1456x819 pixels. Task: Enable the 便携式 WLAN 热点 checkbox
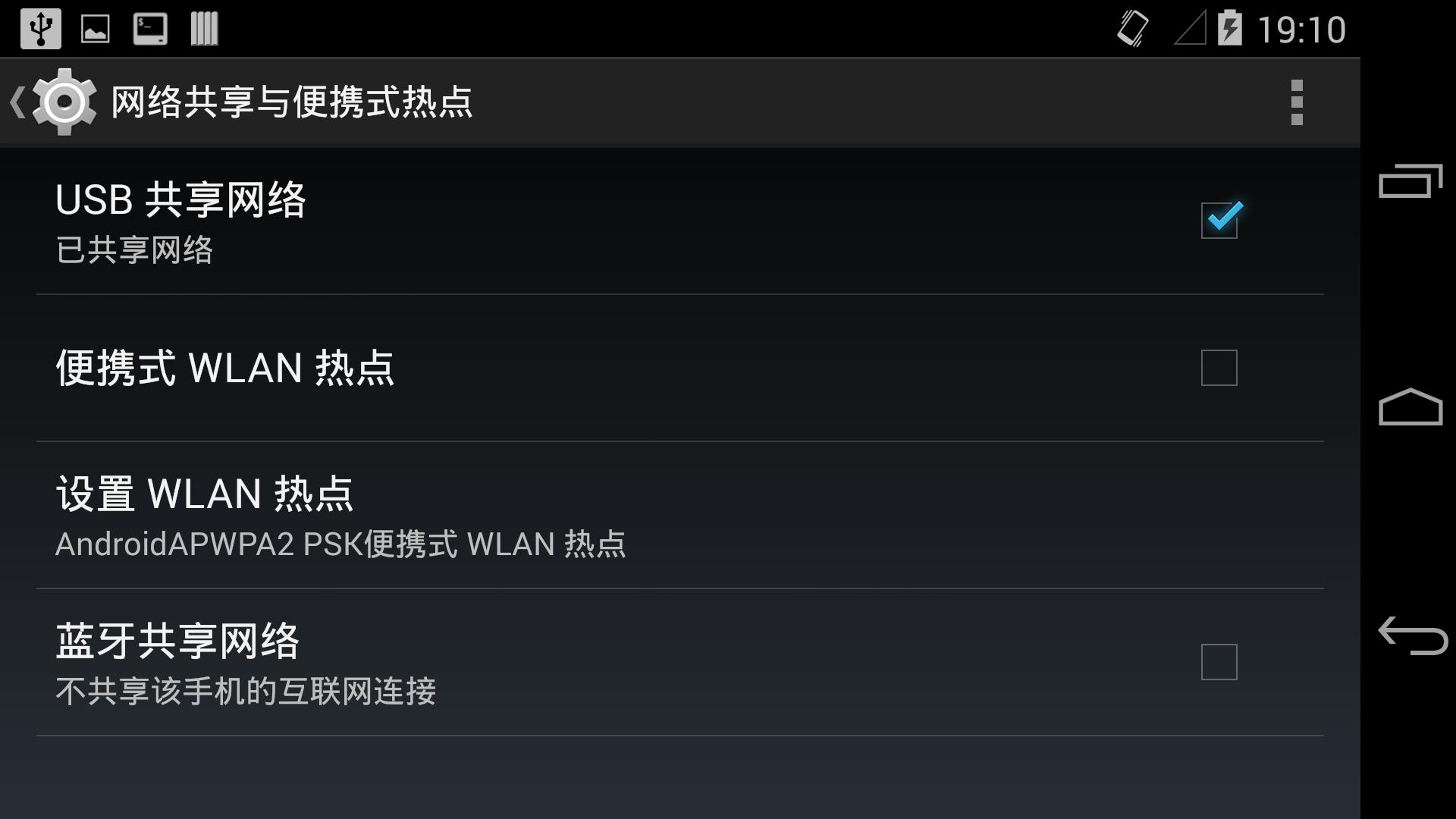[1219, 368]
